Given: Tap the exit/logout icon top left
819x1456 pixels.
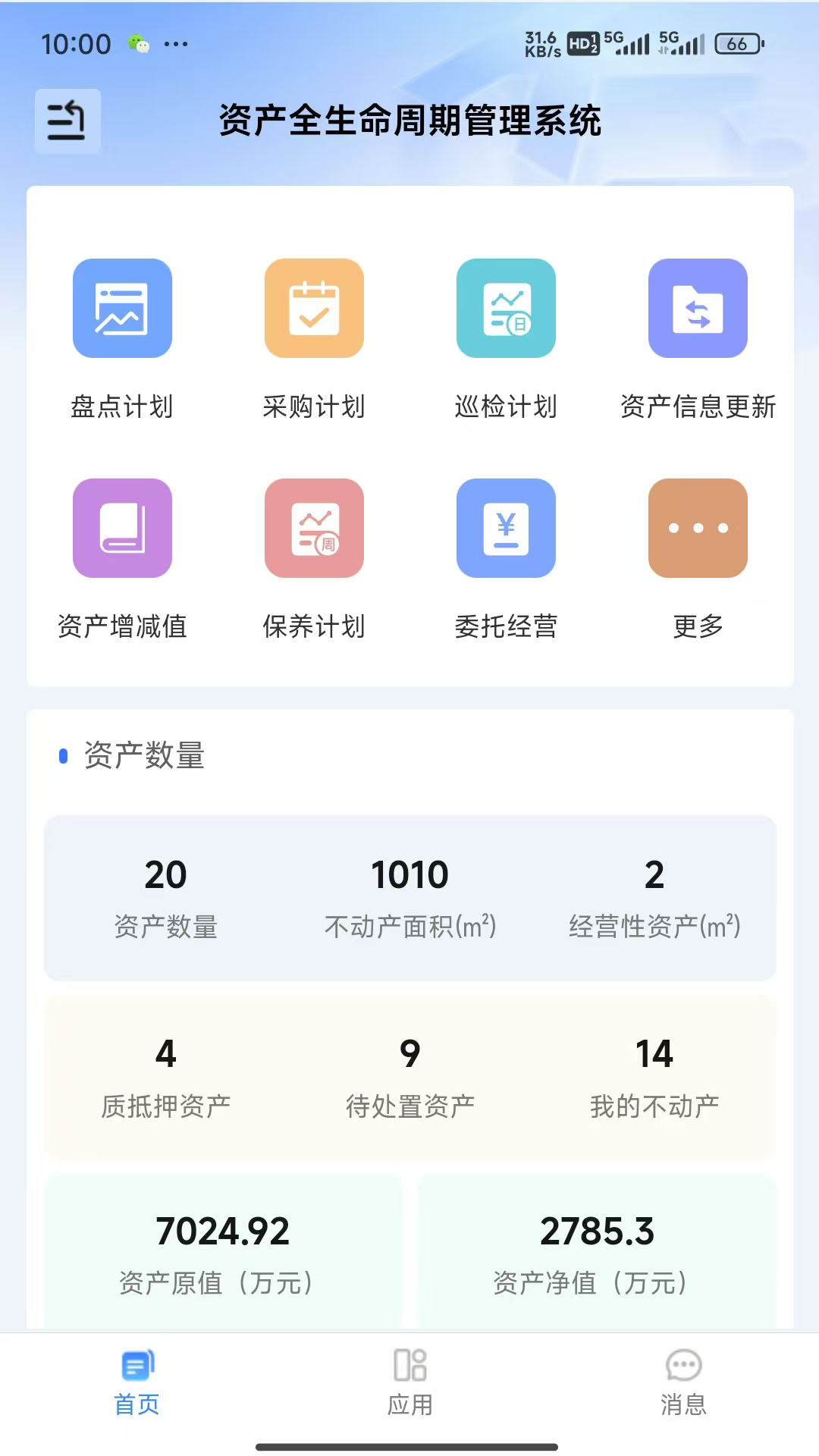Looking at the screenshot, I should pos(66,121).
